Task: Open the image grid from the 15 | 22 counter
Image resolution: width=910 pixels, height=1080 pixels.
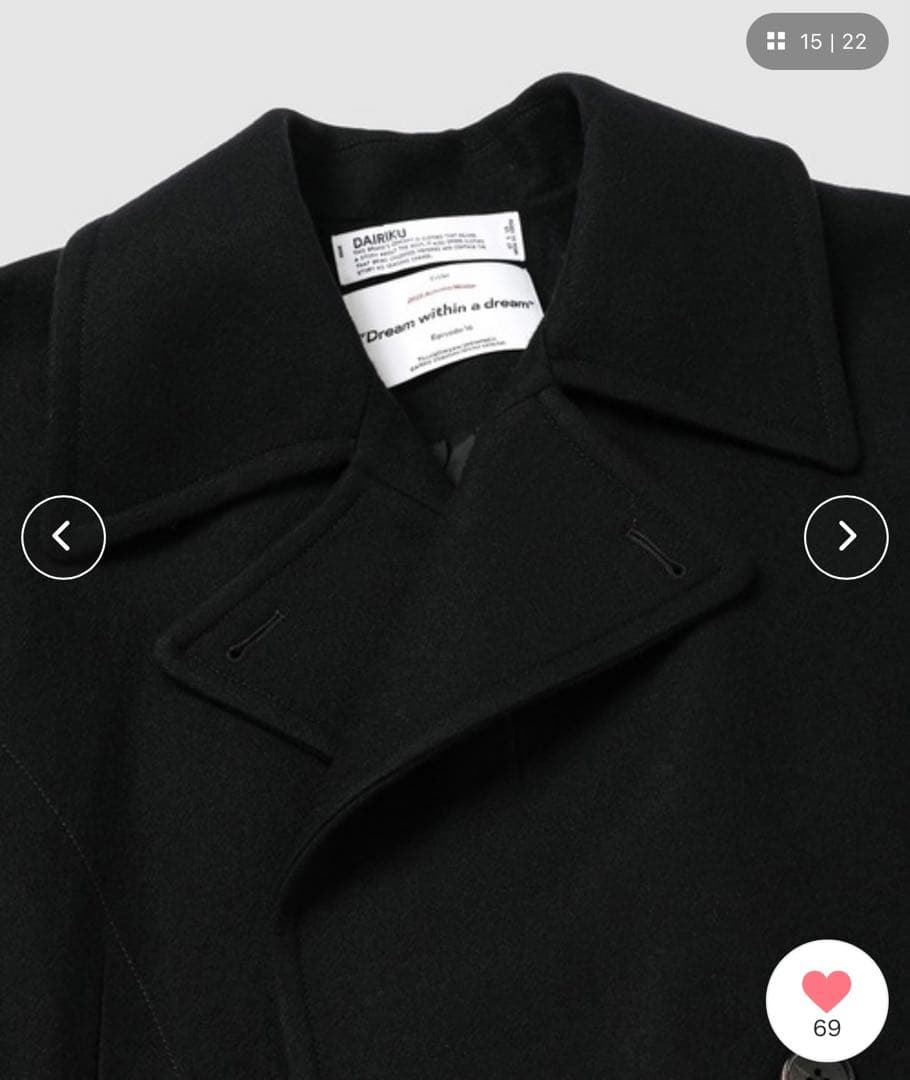Action: [816, 42]
